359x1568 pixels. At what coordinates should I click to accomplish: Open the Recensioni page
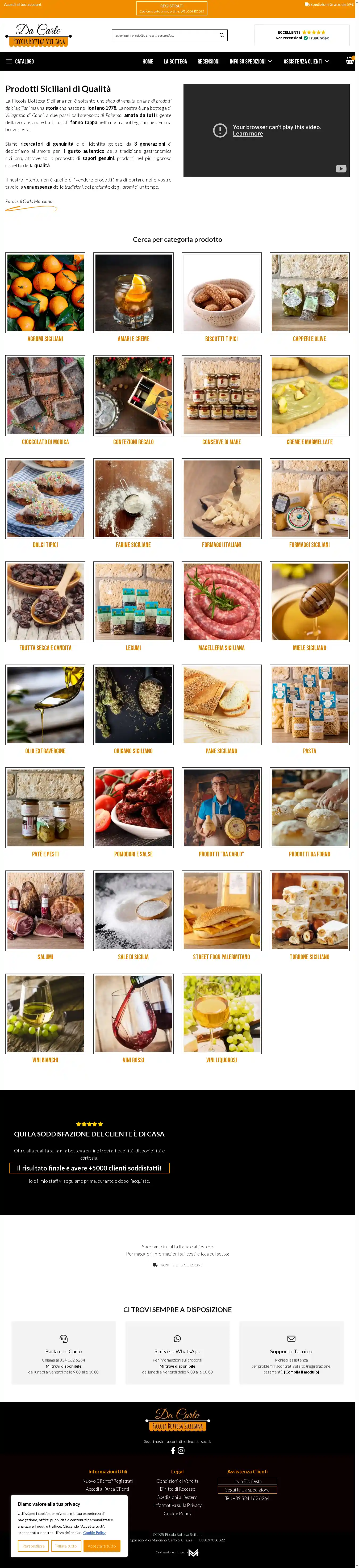tap(208, 61)
